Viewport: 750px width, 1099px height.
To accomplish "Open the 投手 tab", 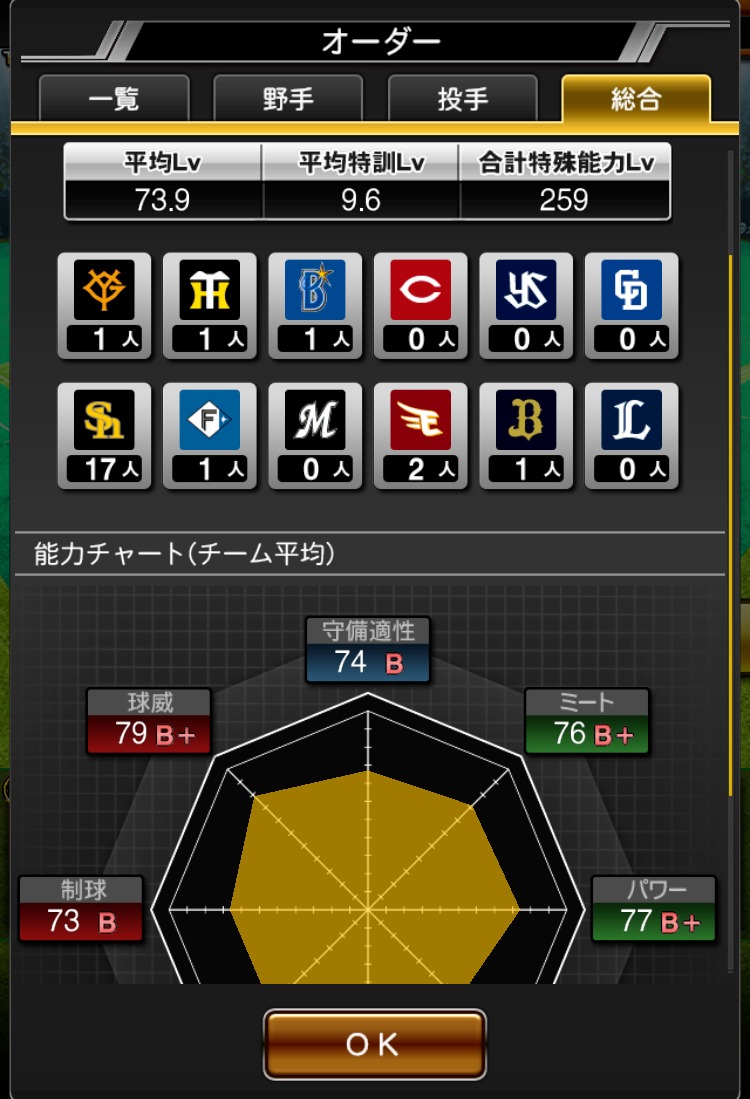I will coord(462,100).
